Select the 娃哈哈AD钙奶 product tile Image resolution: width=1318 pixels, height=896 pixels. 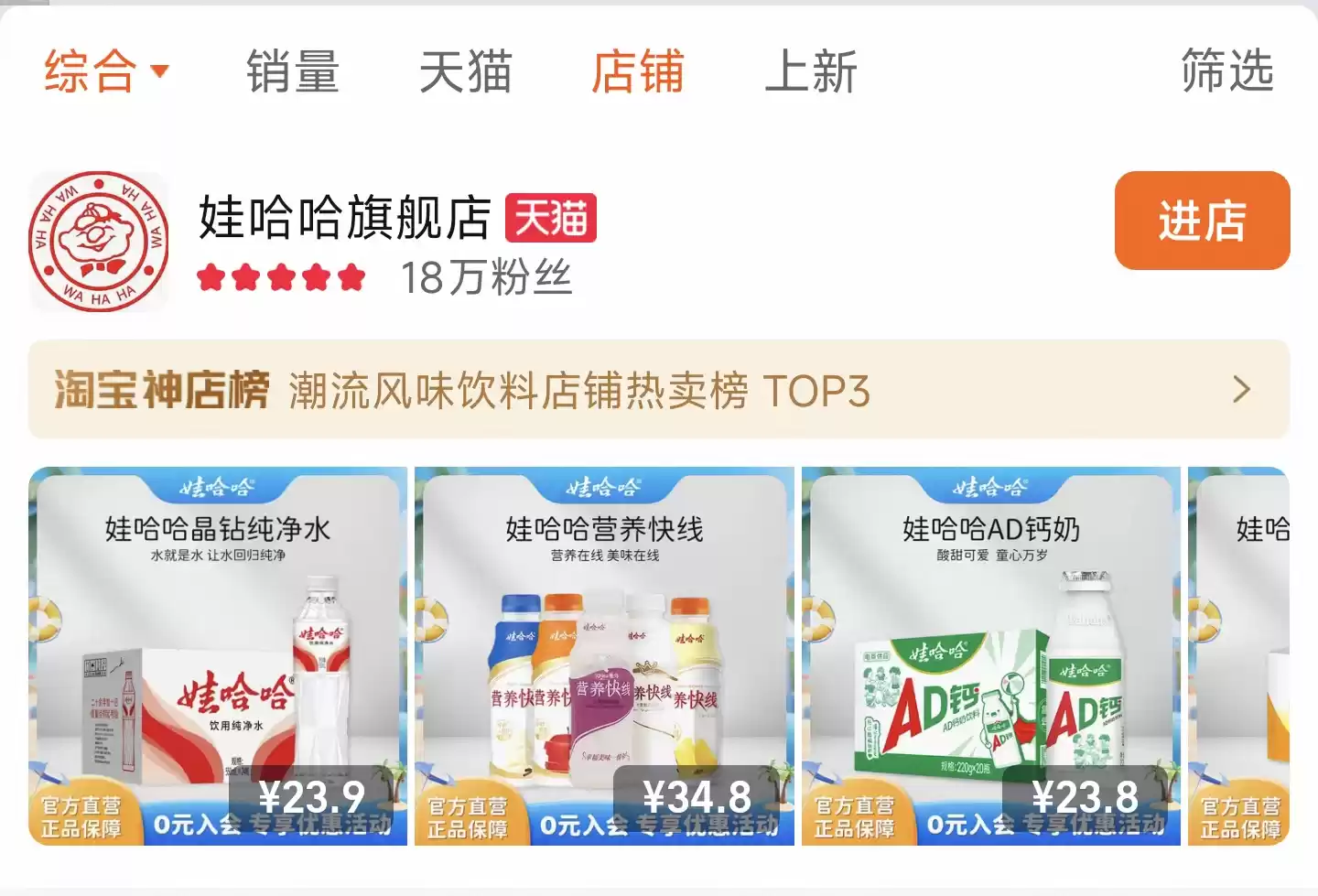[991, 655]
